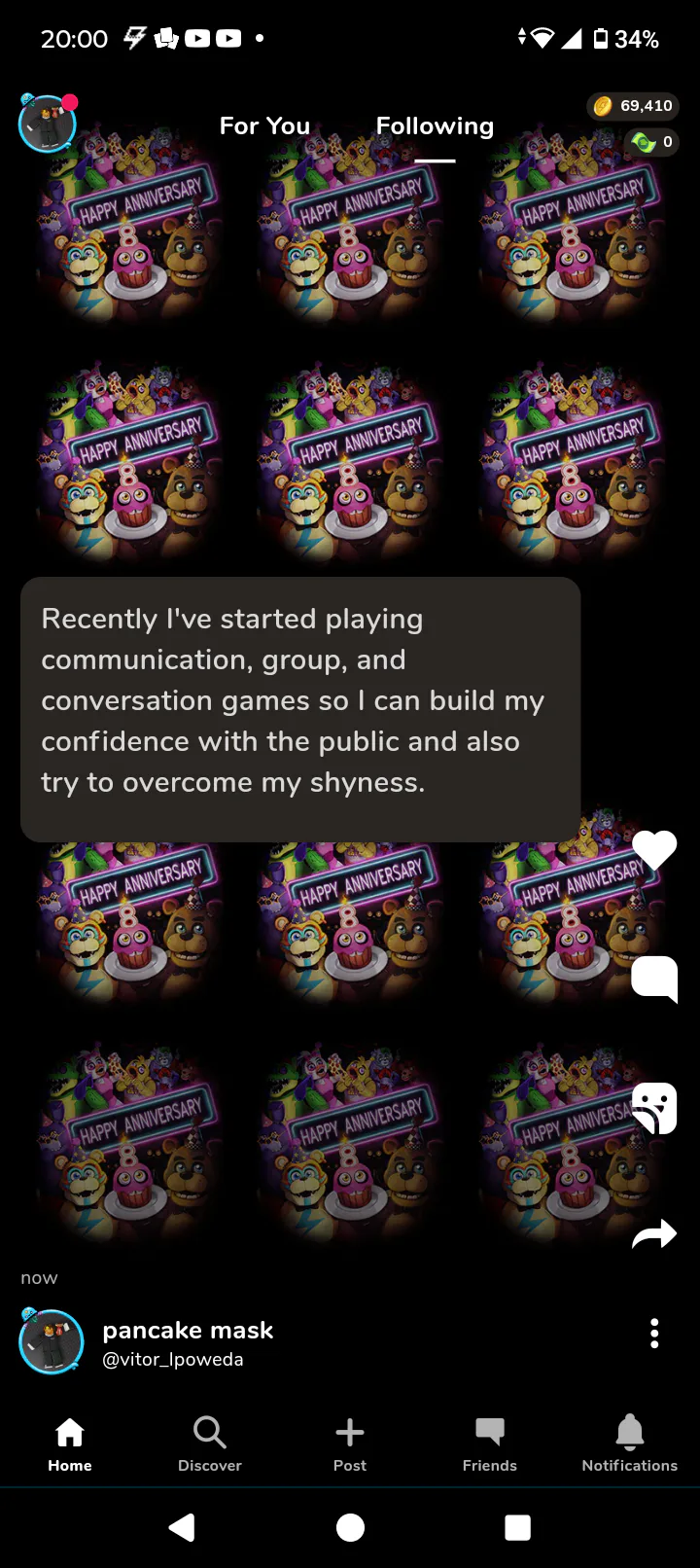
Task: Open comments on this post
Action: pyautogui.click(x=654, y=979)
